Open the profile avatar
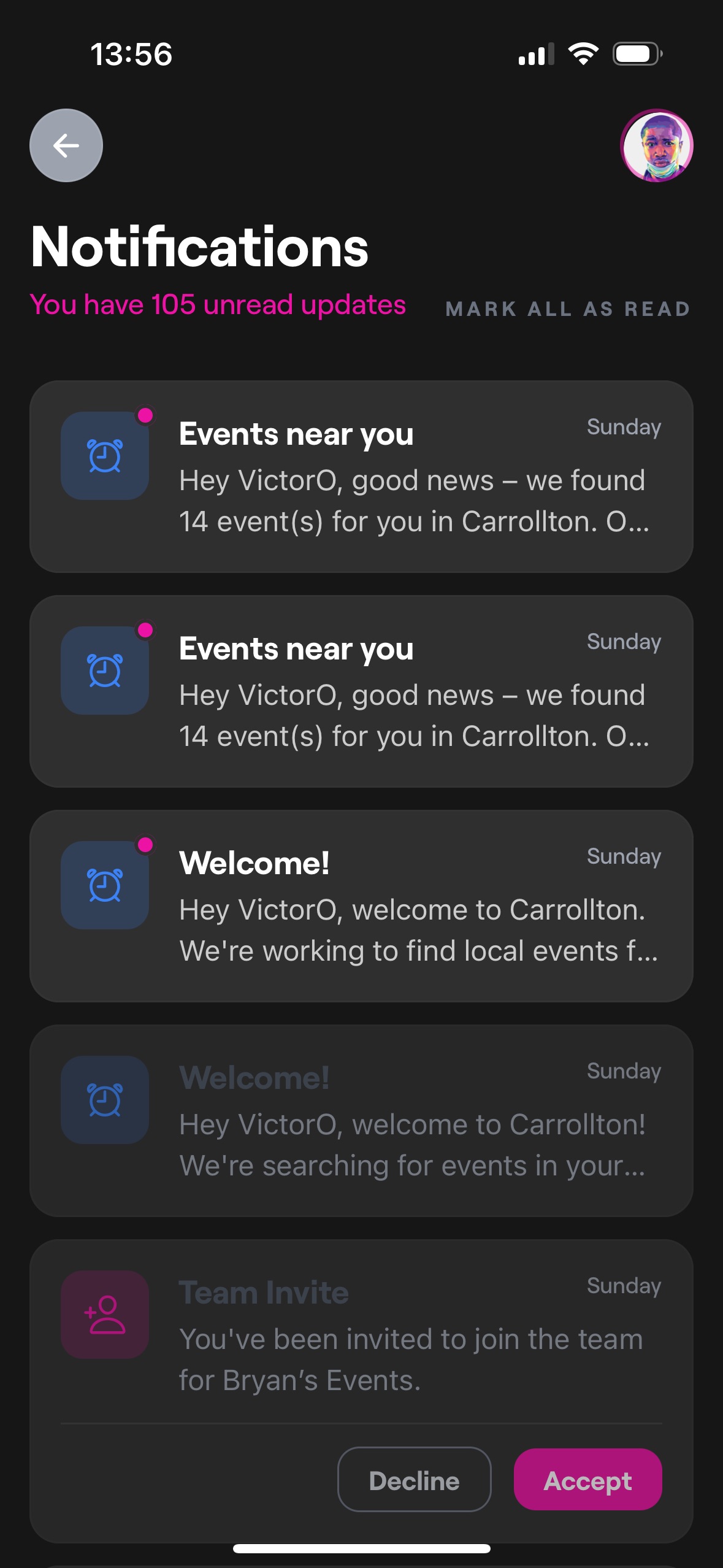The height and width of the screenshot is (1568, 723). pyautogui.click(x=656, y=145)
